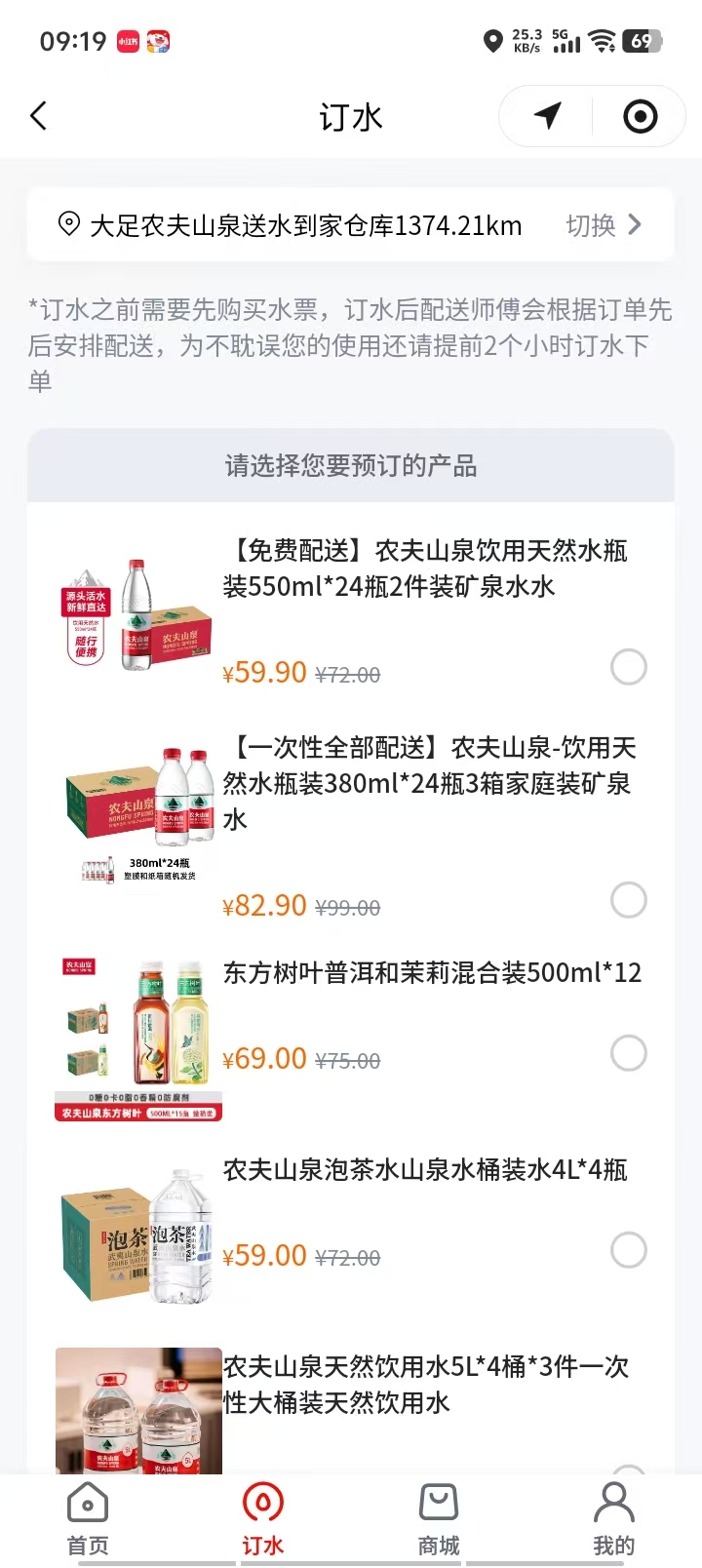
Task: Open the 农夫山泉天然饮用水5L*4桶*3件 product
Action: pyautogui.click(x=425, y=1384)
